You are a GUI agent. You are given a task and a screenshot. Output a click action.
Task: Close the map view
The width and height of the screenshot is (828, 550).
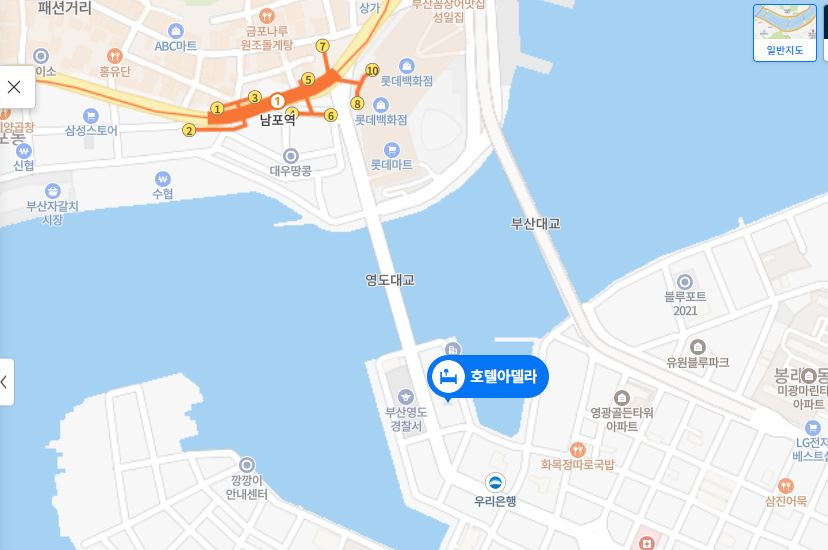[x=14, y=87]
